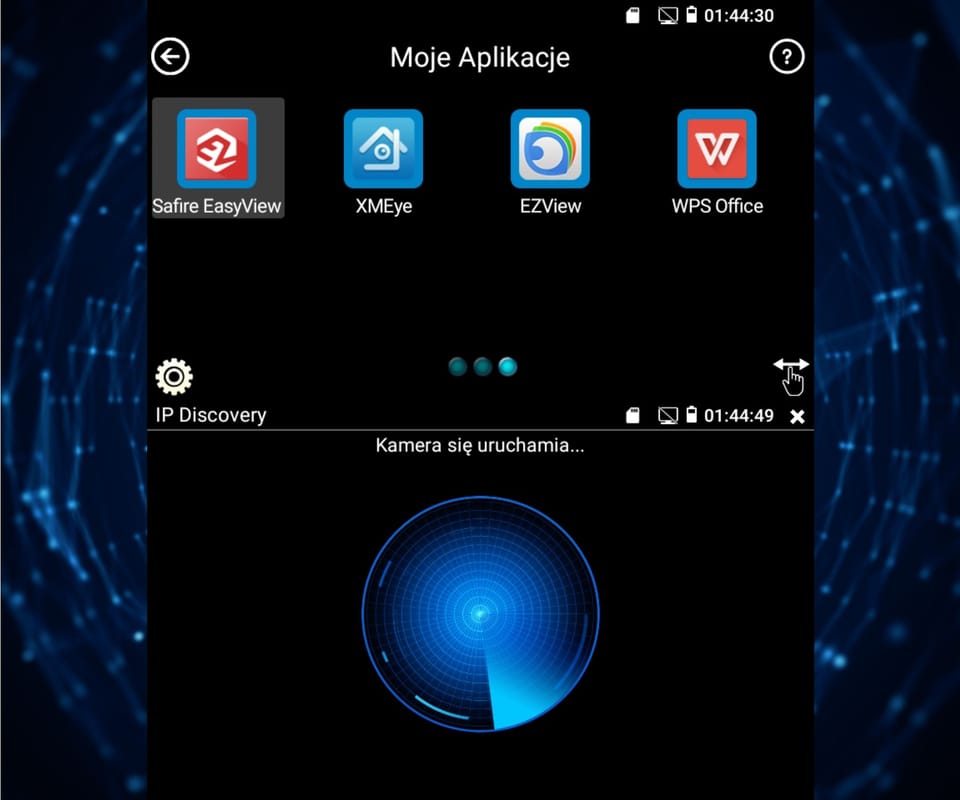Launch the Safire EasyView app
Image resolution: width=960 pixels, height=800 pixels.
click(217, 150)
